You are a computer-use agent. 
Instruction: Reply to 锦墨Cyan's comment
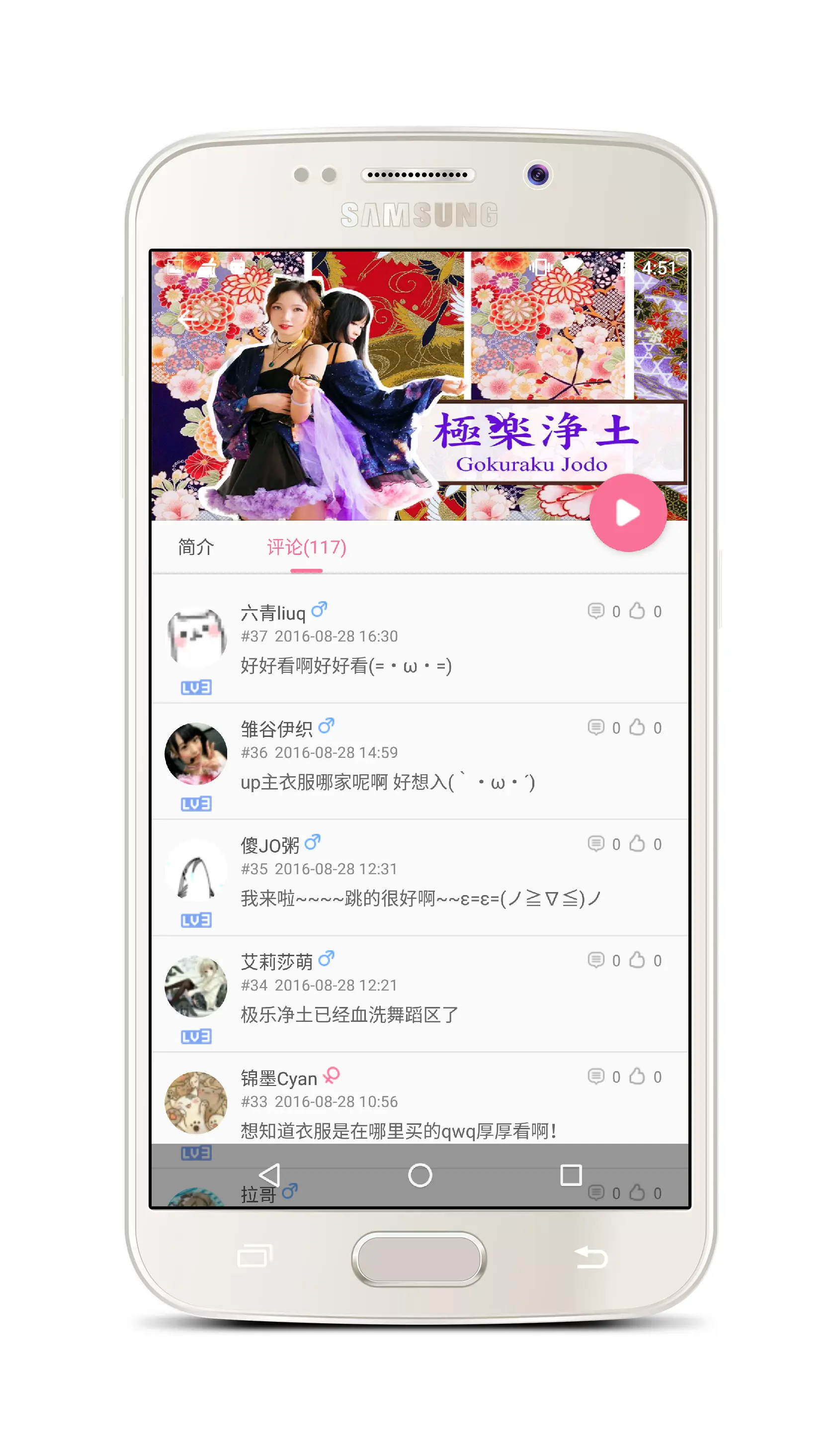coord(595,1077)
